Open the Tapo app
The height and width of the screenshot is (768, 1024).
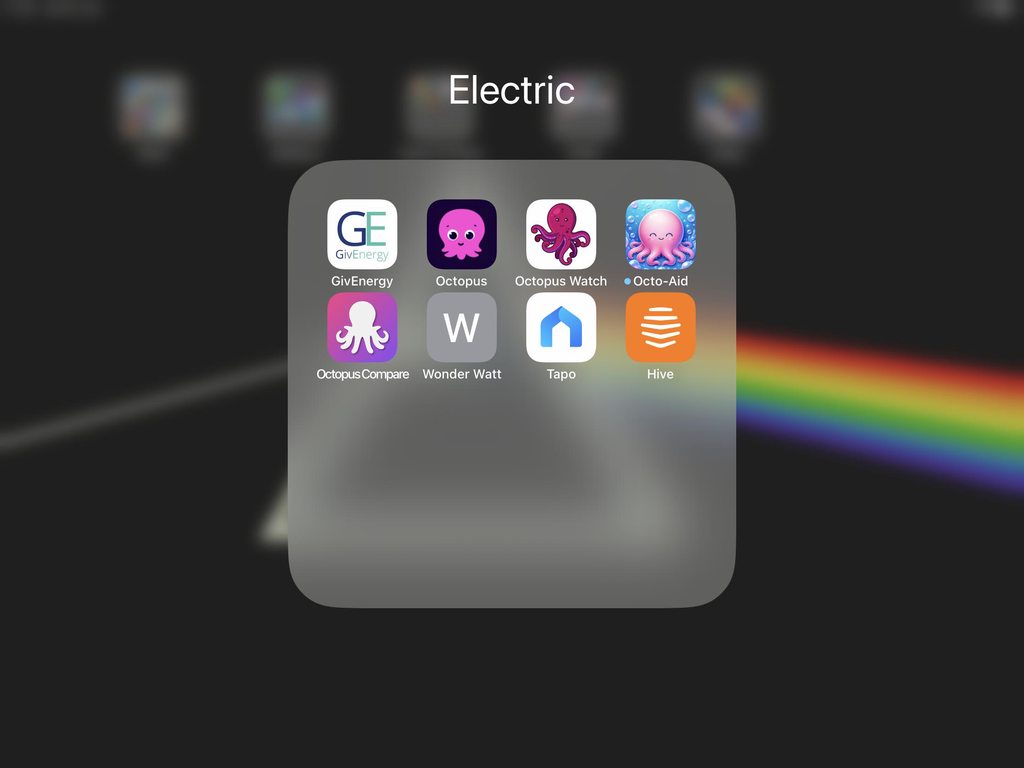[561, 327]
